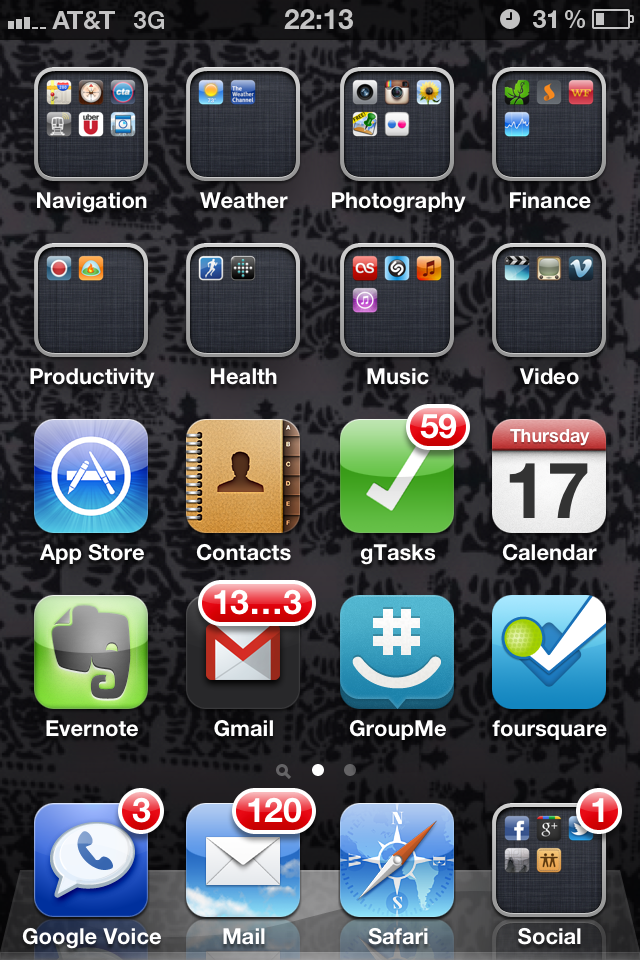Launch GroupMe
Screen dimensions: 640x960
coord(397,652)
